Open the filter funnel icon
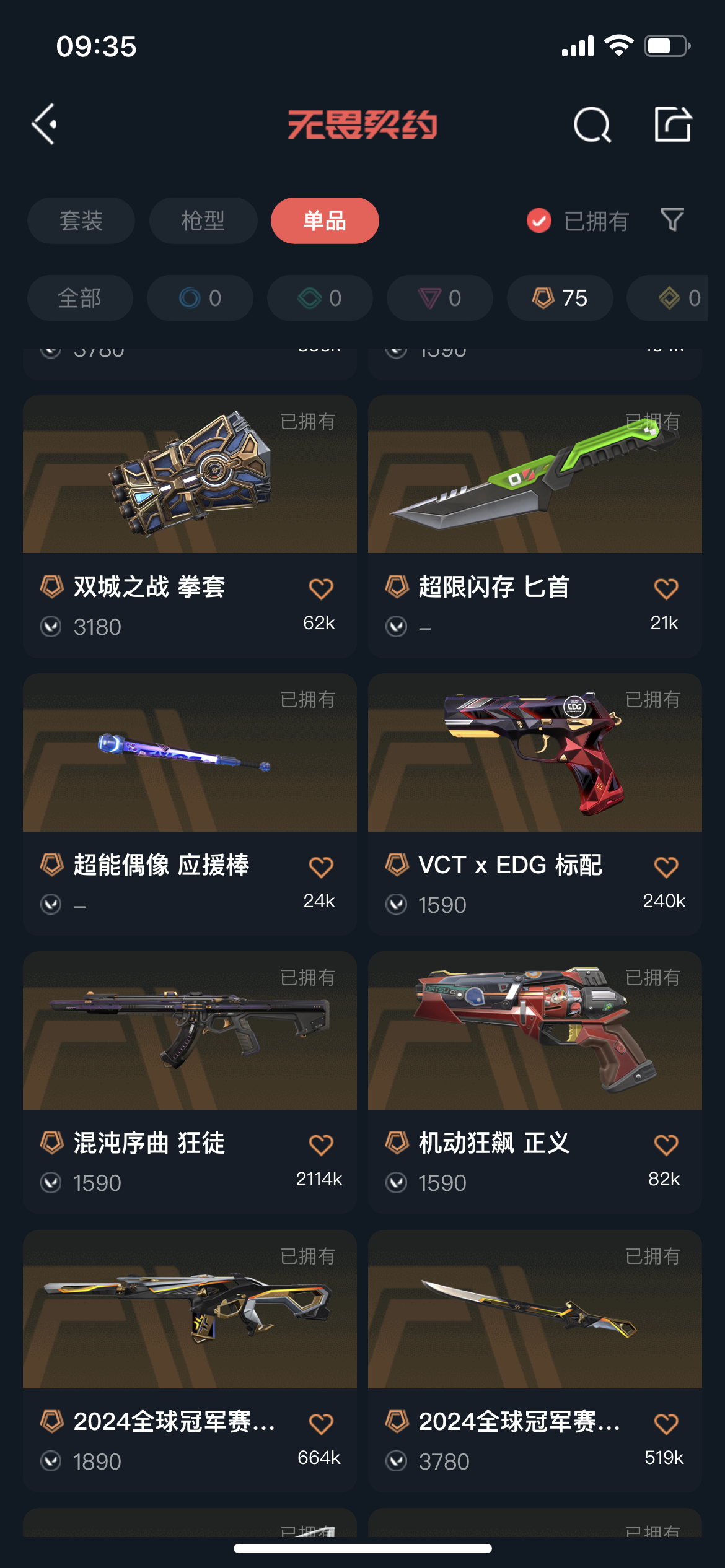 (x=672, y=220)
